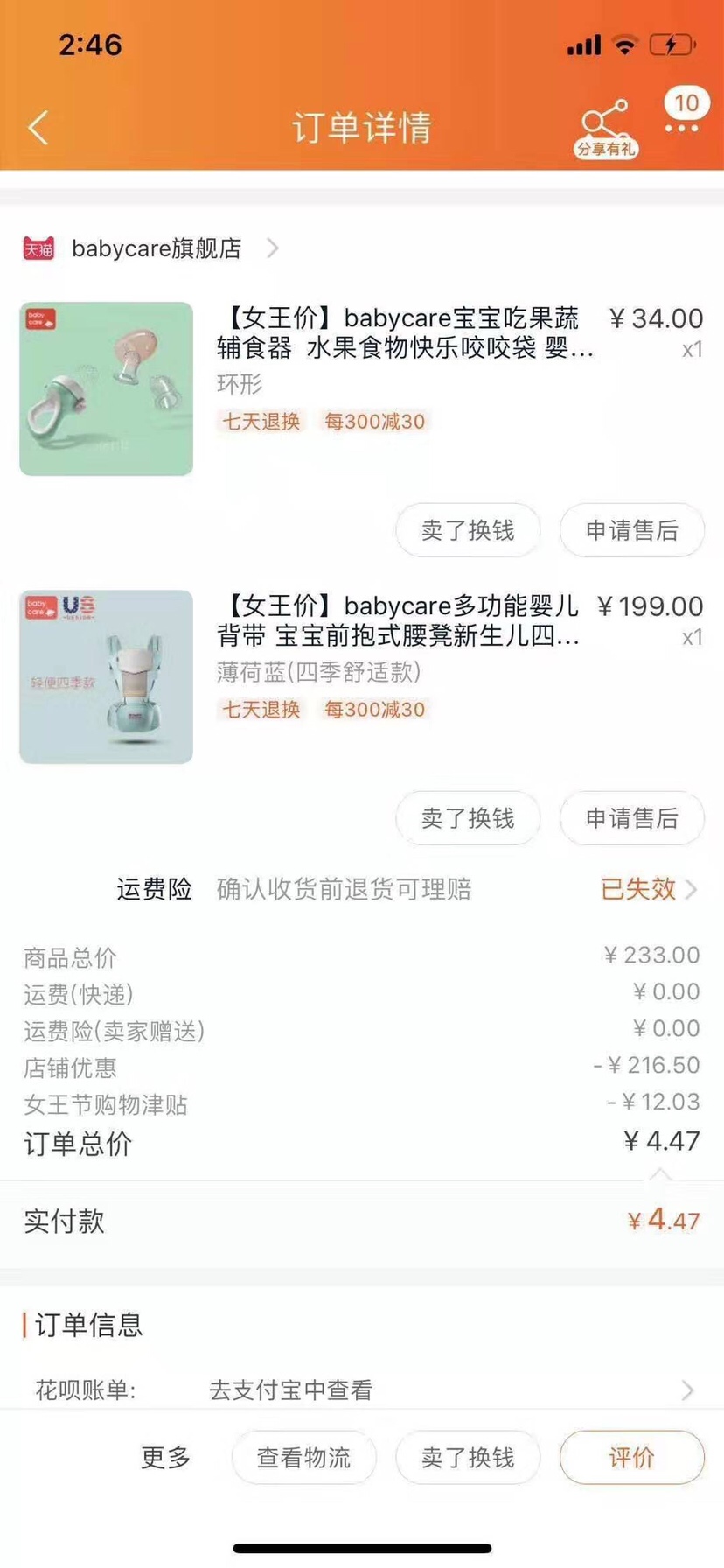Tap 卖了换钱 under fruit feeder item
Screen dimensions: 724x1568
pyautogui.click(x=468, y=530)
